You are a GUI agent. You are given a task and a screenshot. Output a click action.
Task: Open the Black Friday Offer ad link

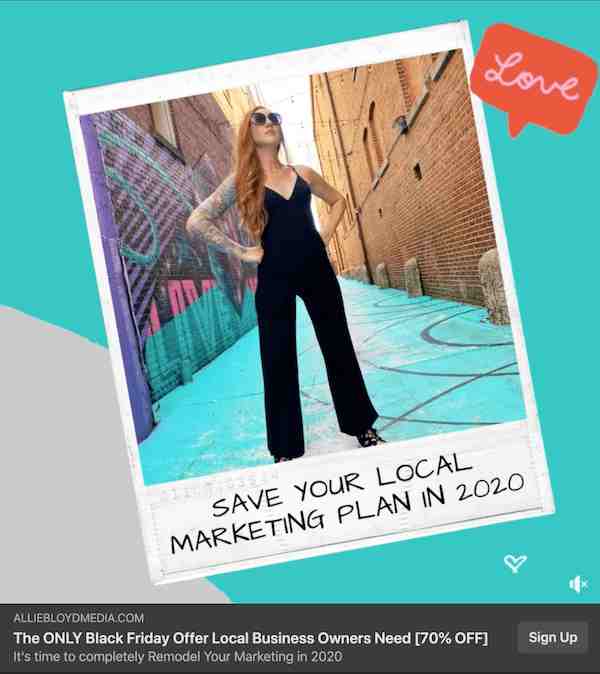(250, 637)
